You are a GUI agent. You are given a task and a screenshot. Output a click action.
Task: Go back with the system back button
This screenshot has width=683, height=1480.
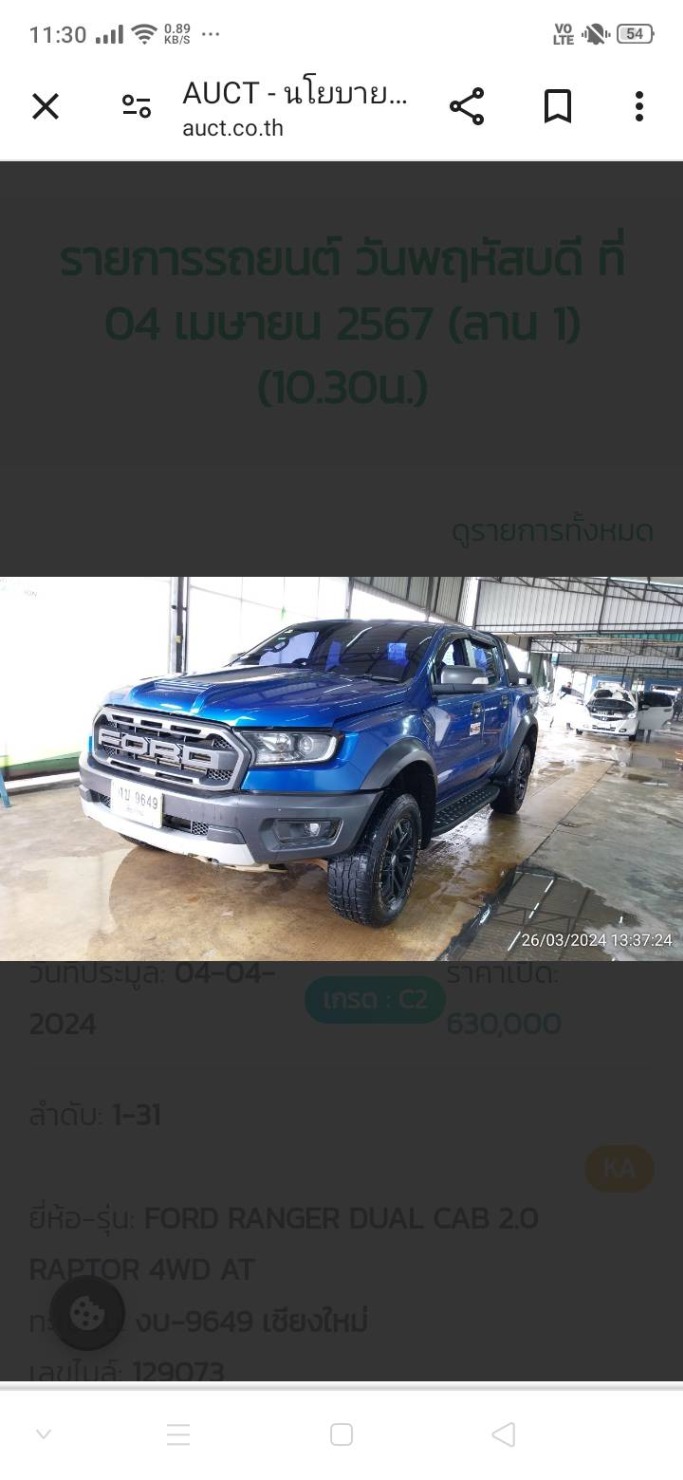[x=504, y=1435]
